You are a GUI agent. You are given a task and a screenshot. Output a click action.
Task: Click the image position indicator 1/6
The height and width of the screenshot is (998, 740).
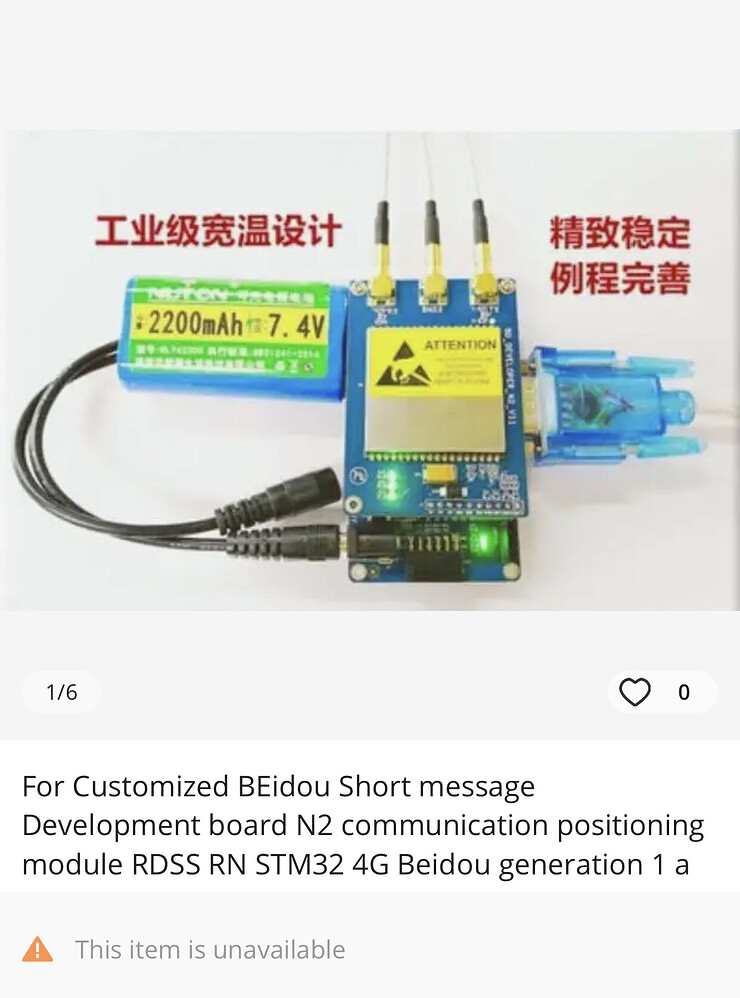coord(61,691)
